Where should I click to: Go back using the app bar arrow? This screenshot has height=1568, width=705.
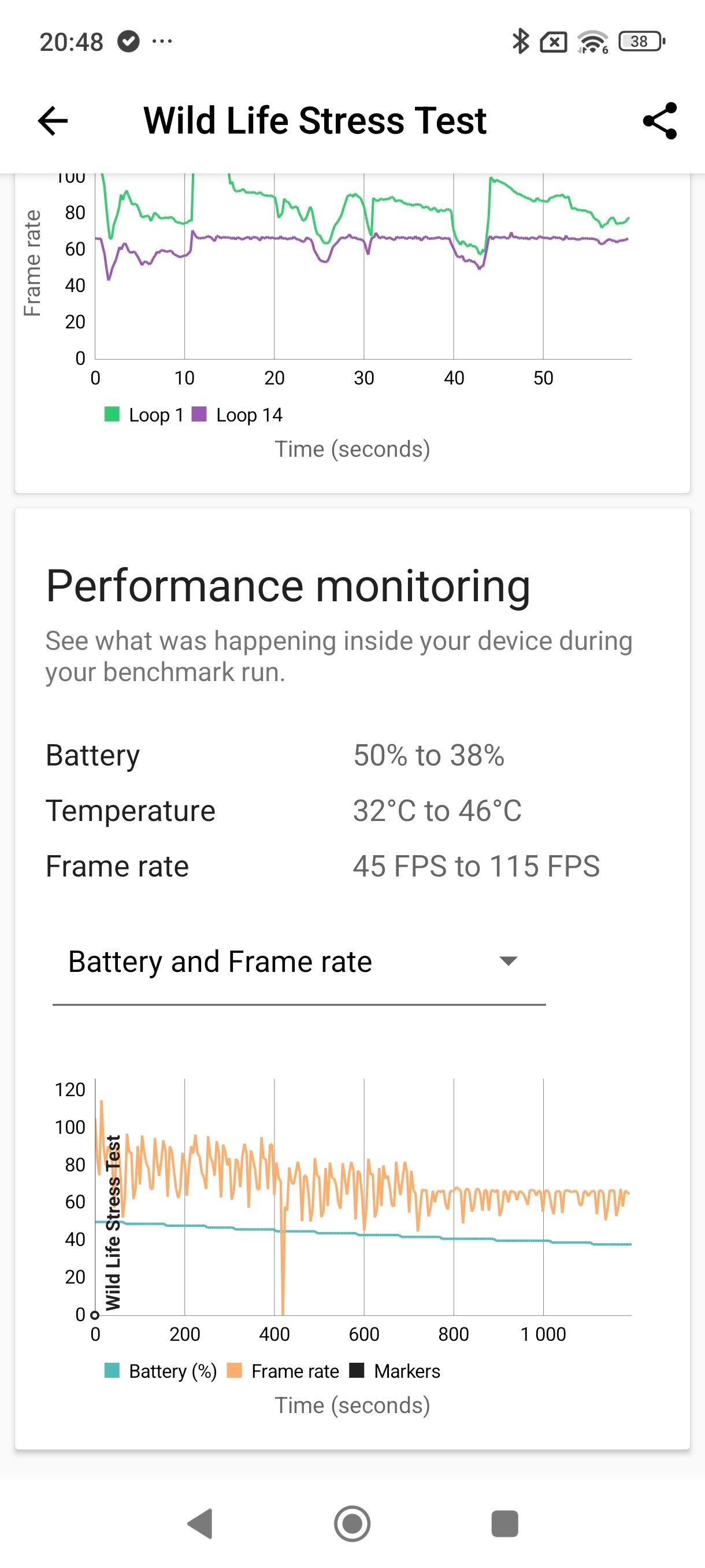coord(53,120)
